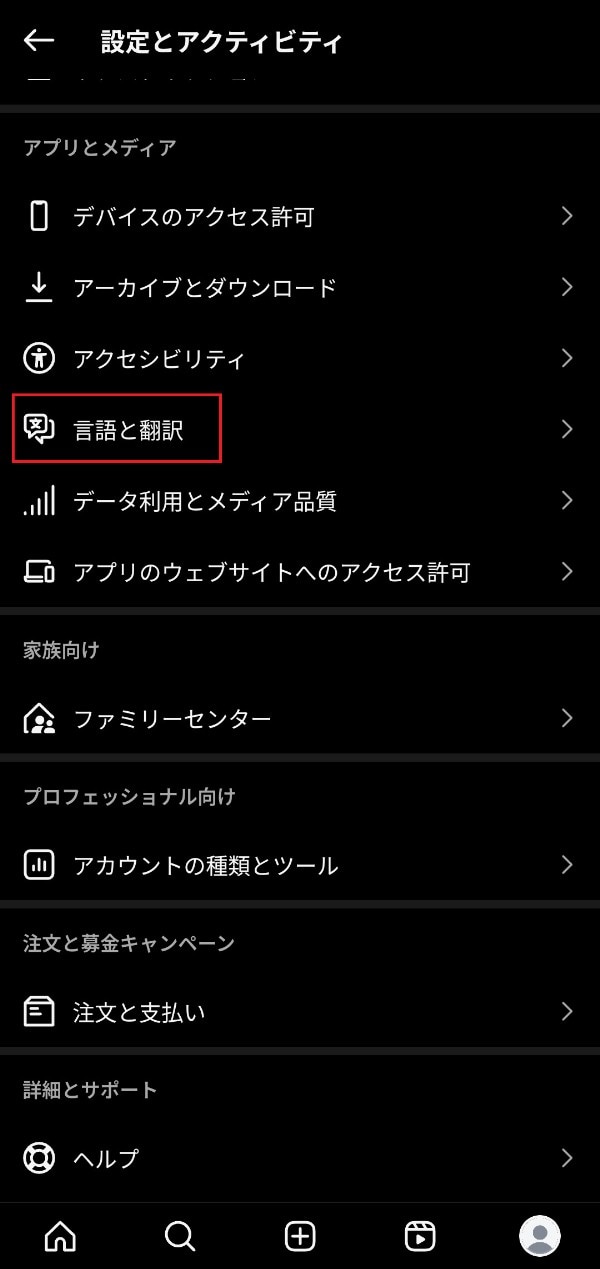
Task: Go back using the arrow icon
Action: 39,41
